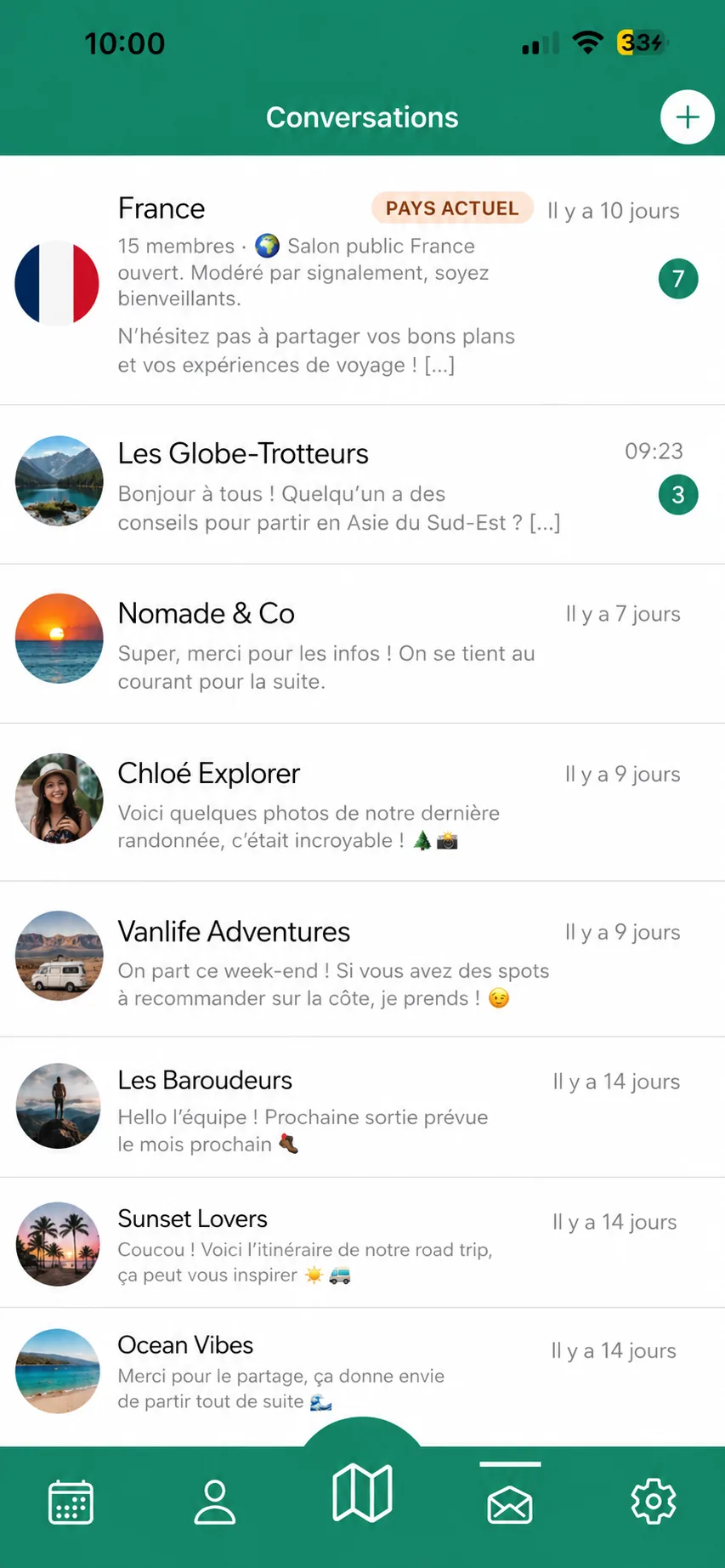The image size is (725, 1568).
Task: Open Les Globe-Trotteurs conversation
Action: pos(362,485)
